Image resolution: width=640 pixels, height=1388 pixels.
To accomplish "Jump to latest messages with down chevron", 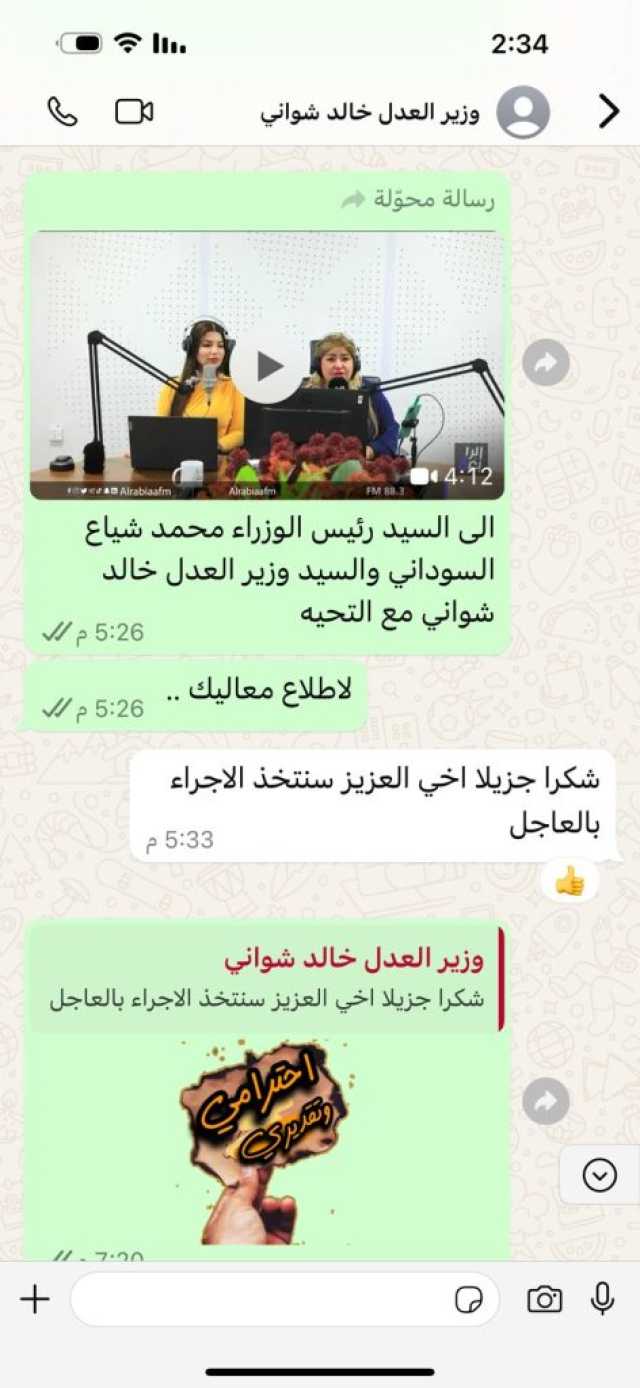I will 599,1175.
